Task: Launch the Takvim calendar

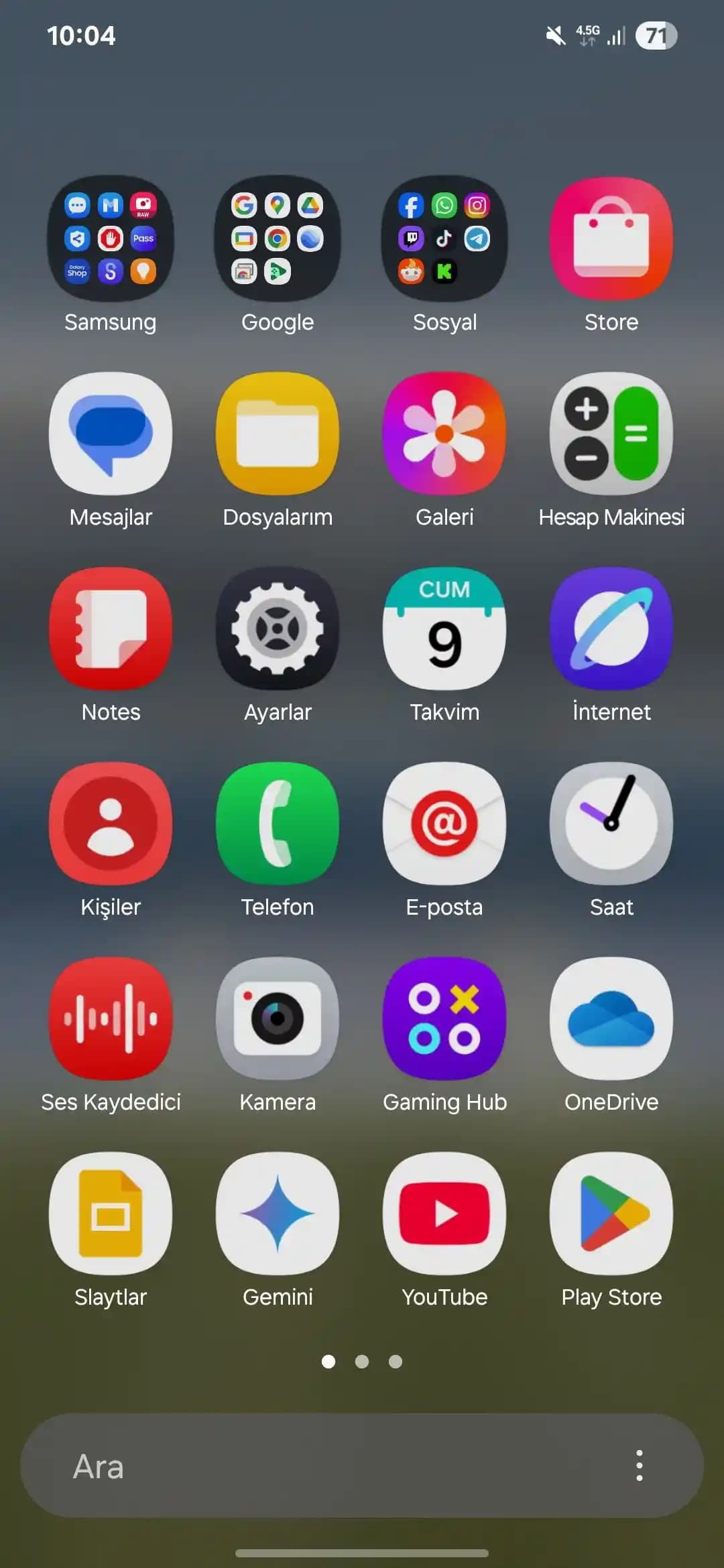Action: [444, 628]
